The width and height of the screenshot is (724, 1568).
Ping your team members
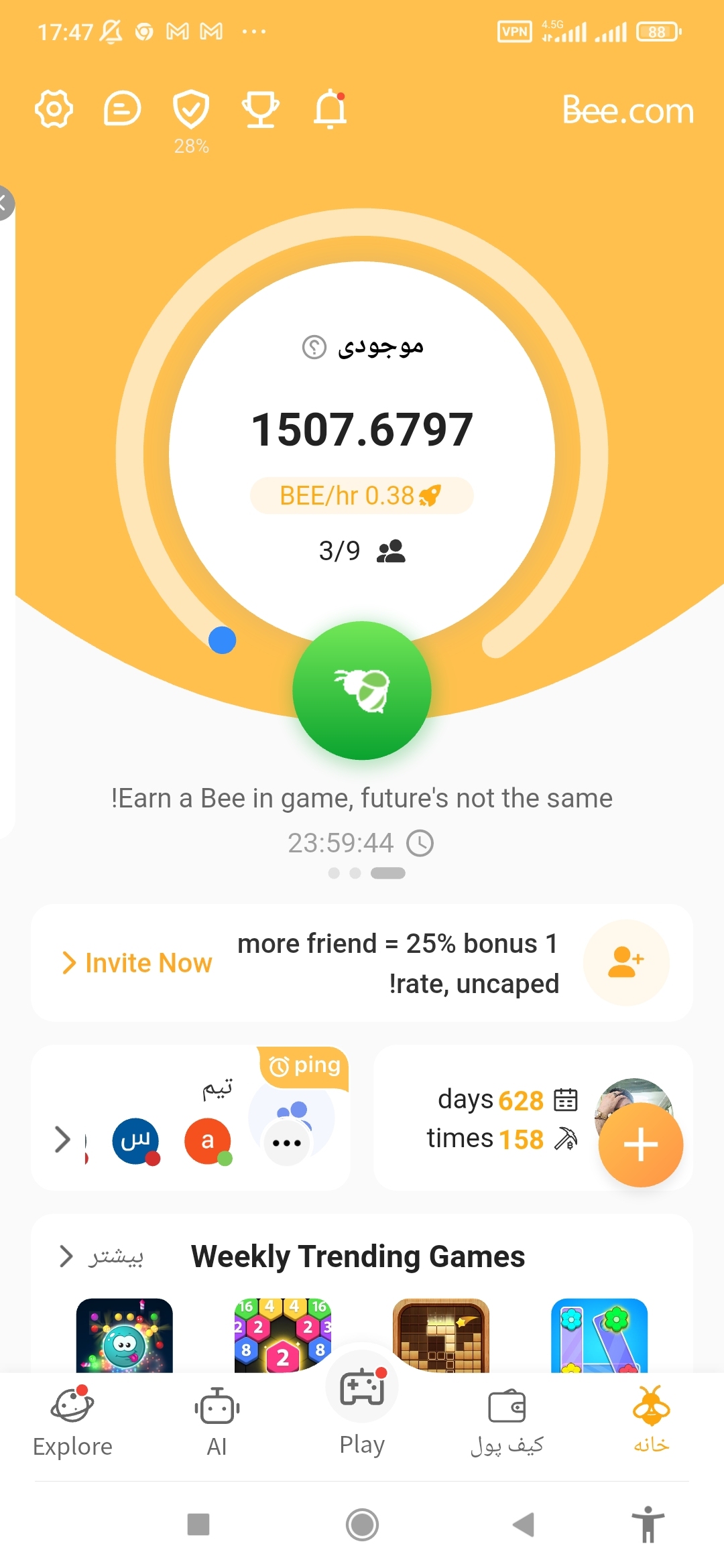point(305,1065)
